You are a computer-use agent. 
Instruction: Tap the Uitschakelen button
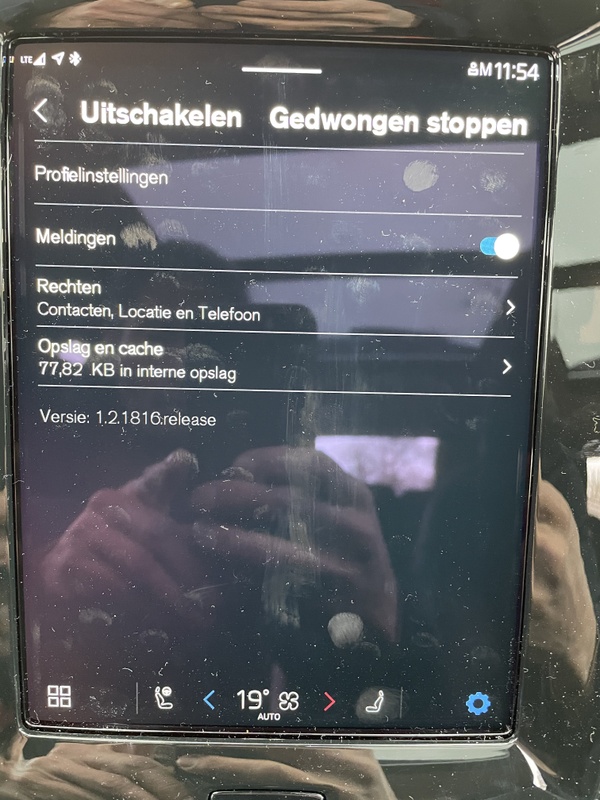[x=161, y=115]
